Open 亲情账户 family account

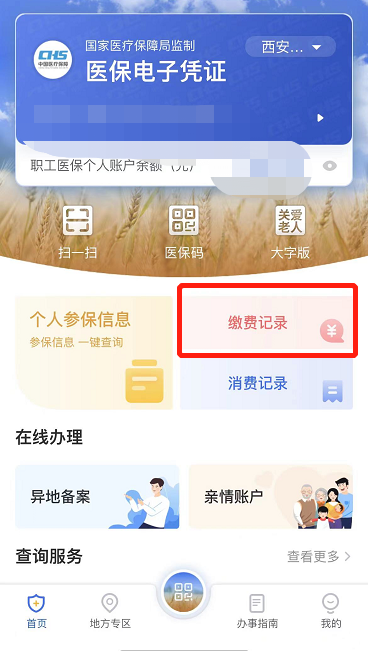coord(271,497)
